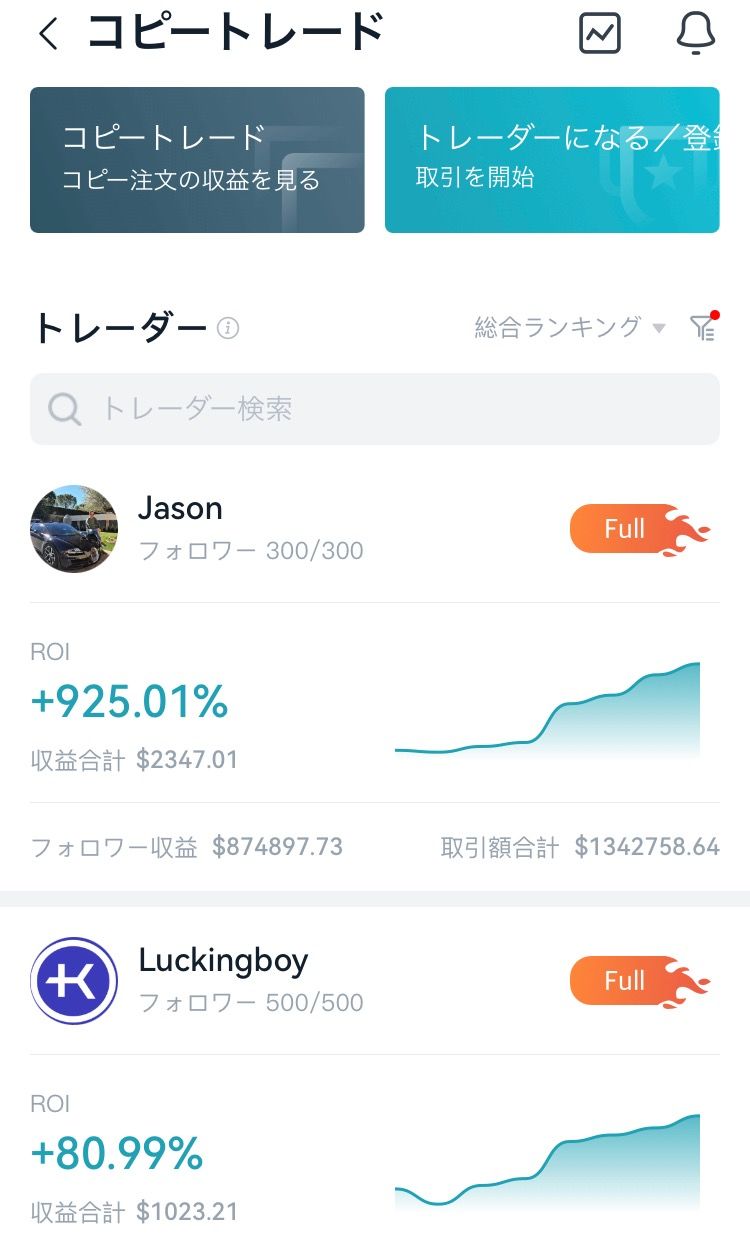Expand the 総合ランキング sort dropdown
Screen dimensions: 750x1254
(x=570, y=327)
